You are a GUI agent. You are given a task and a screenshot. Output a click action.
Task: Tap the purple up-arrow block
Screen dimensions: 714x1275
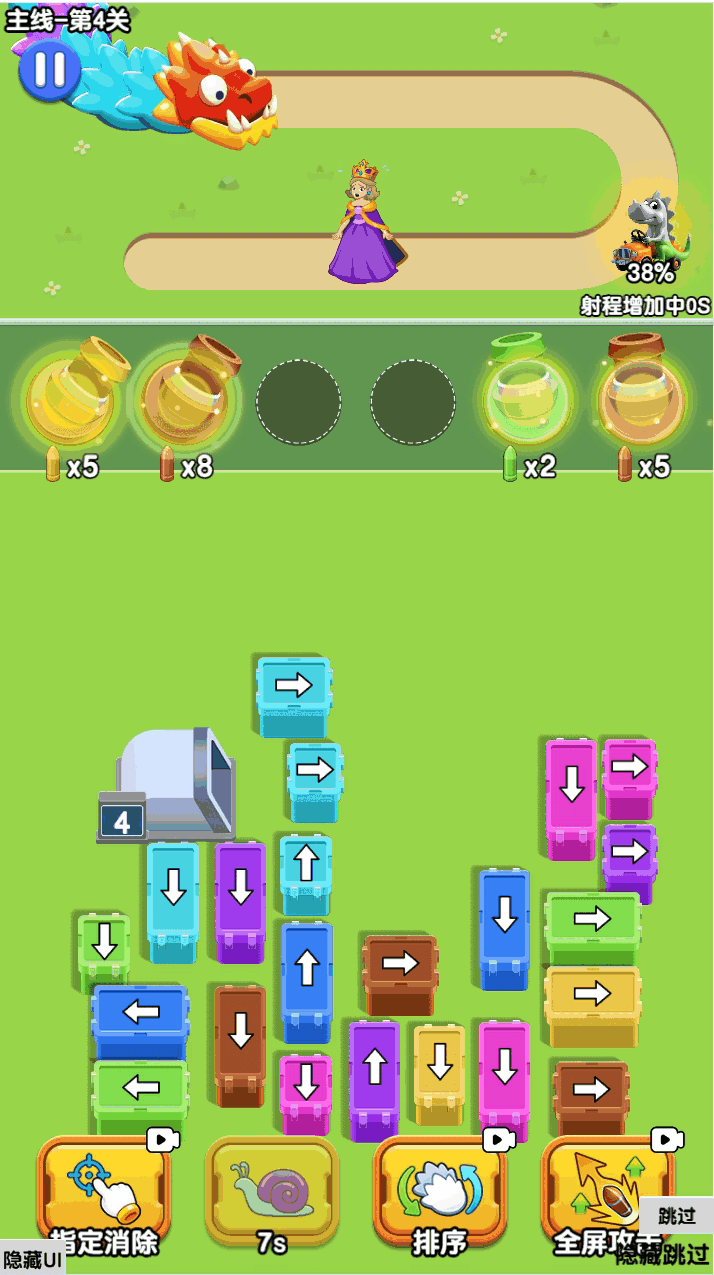(x=374, y=1070)
